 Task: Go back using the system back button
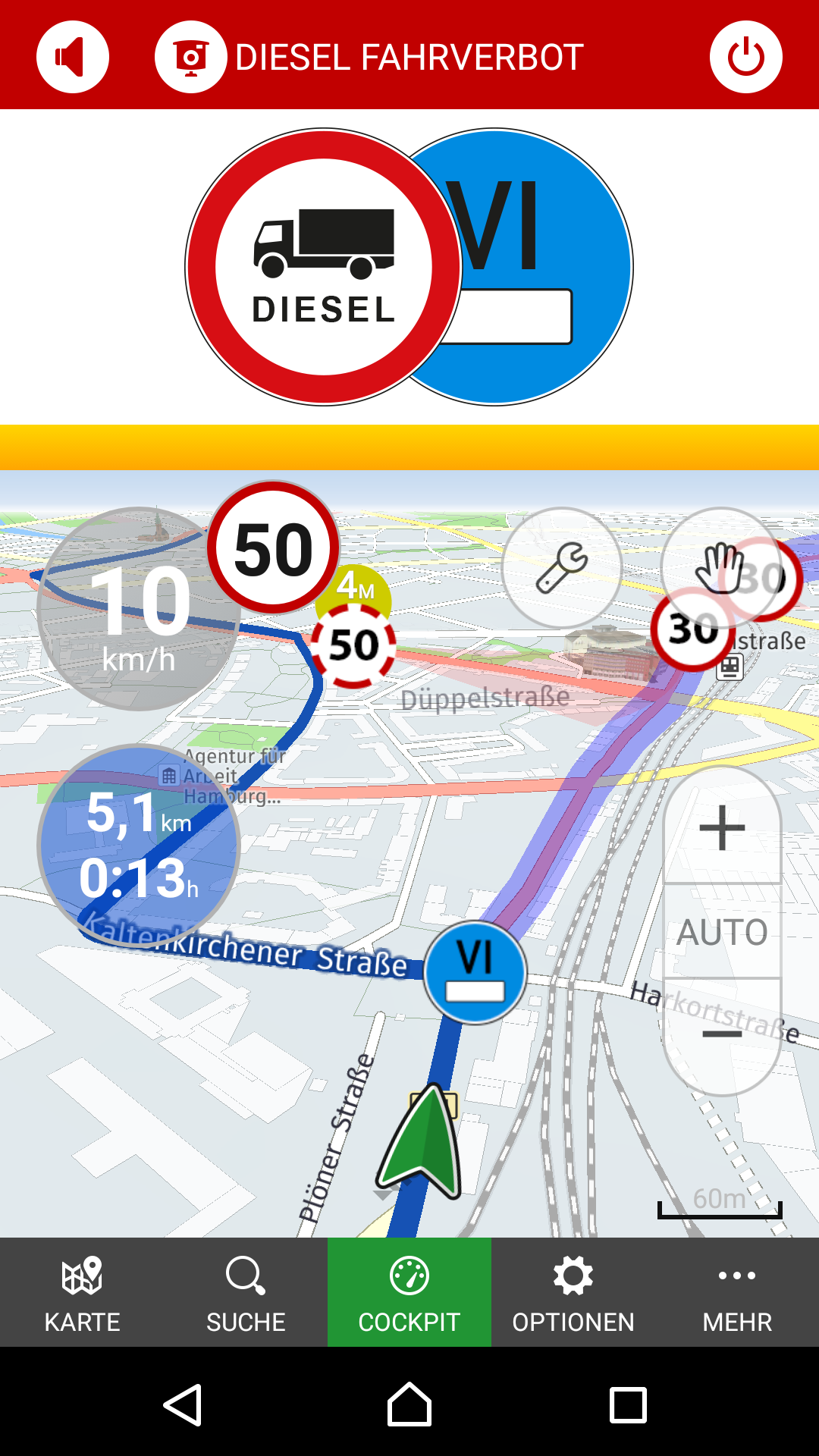pos(182,1404)
